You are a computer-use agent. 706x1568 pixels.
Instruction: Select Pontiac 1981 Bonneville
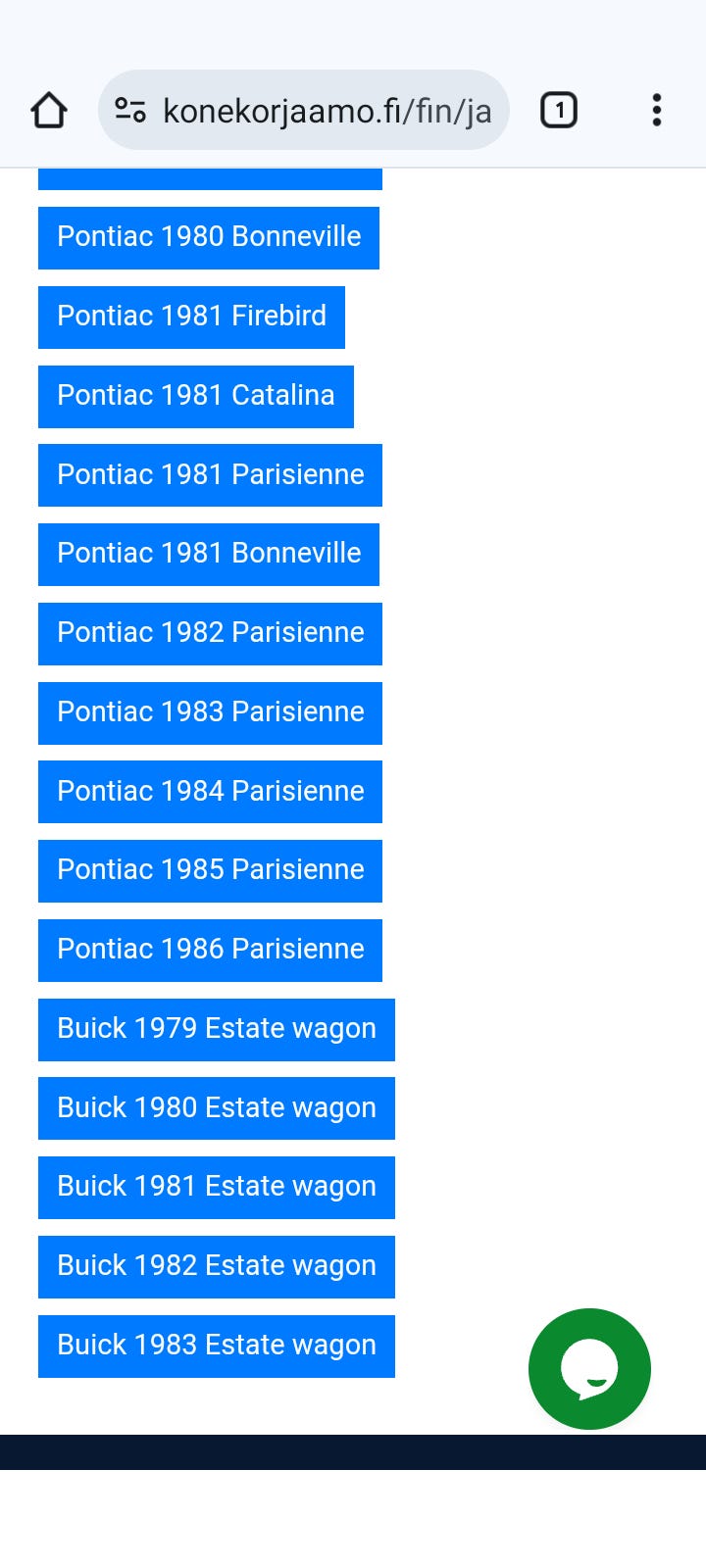[209, 554]
